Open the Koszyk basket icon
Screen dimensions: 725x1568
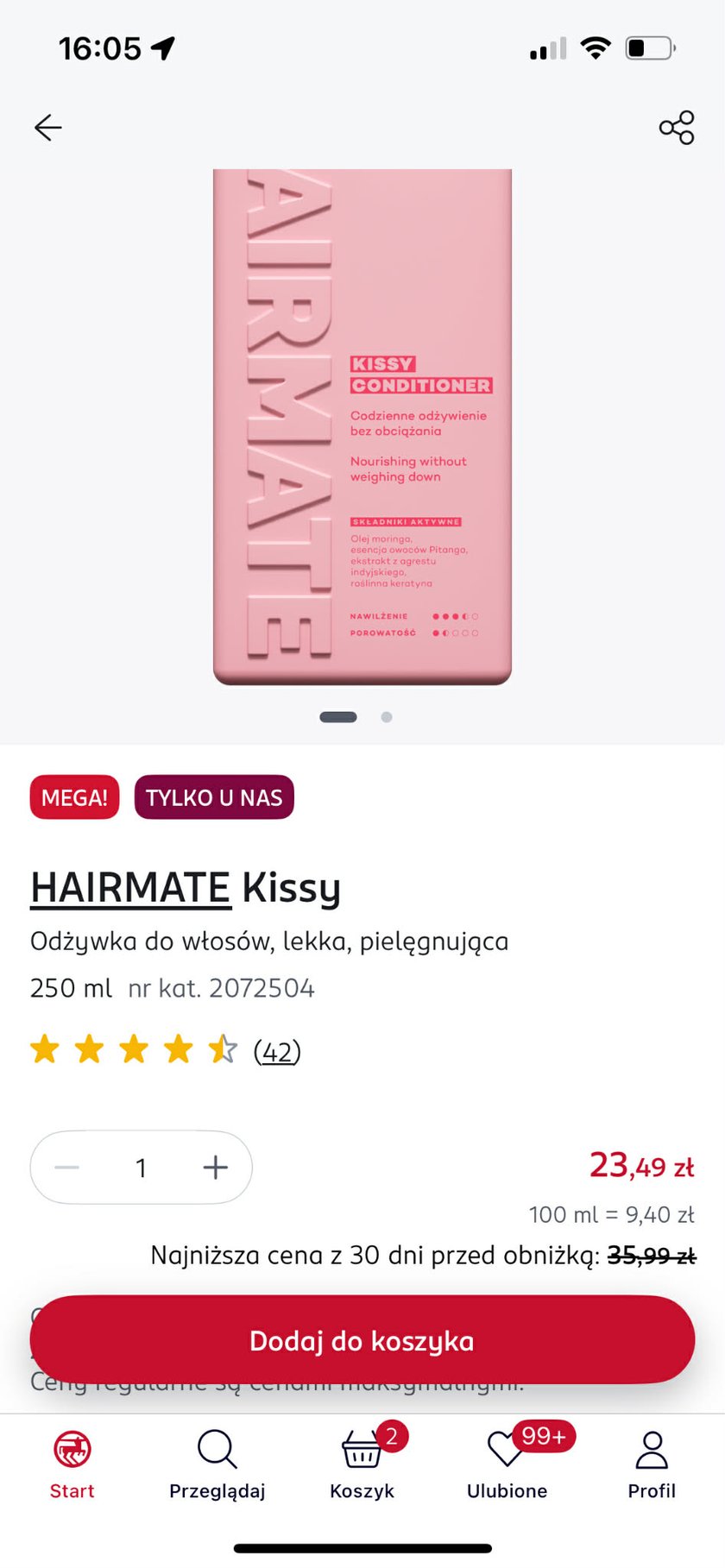point(362,1451)
